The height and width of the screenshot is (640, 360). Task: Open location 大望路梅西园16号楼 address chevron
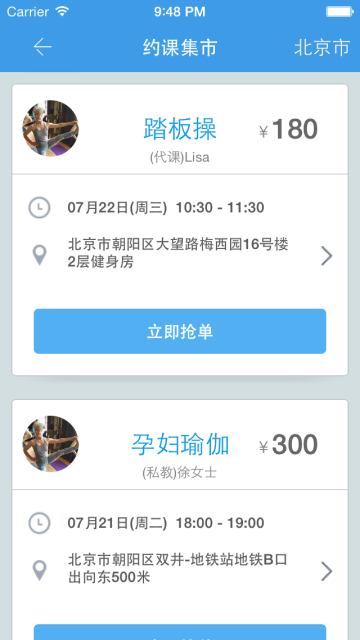[x=327, y=256]
